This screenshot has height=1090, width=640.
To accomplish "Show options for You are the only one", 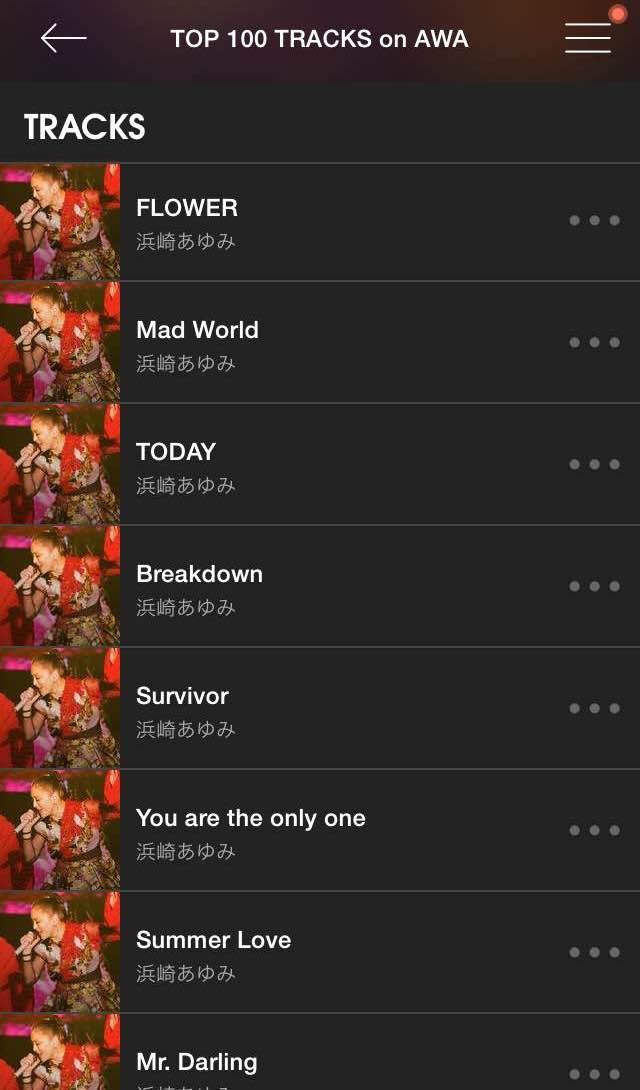I will click(x=594, y=830).
